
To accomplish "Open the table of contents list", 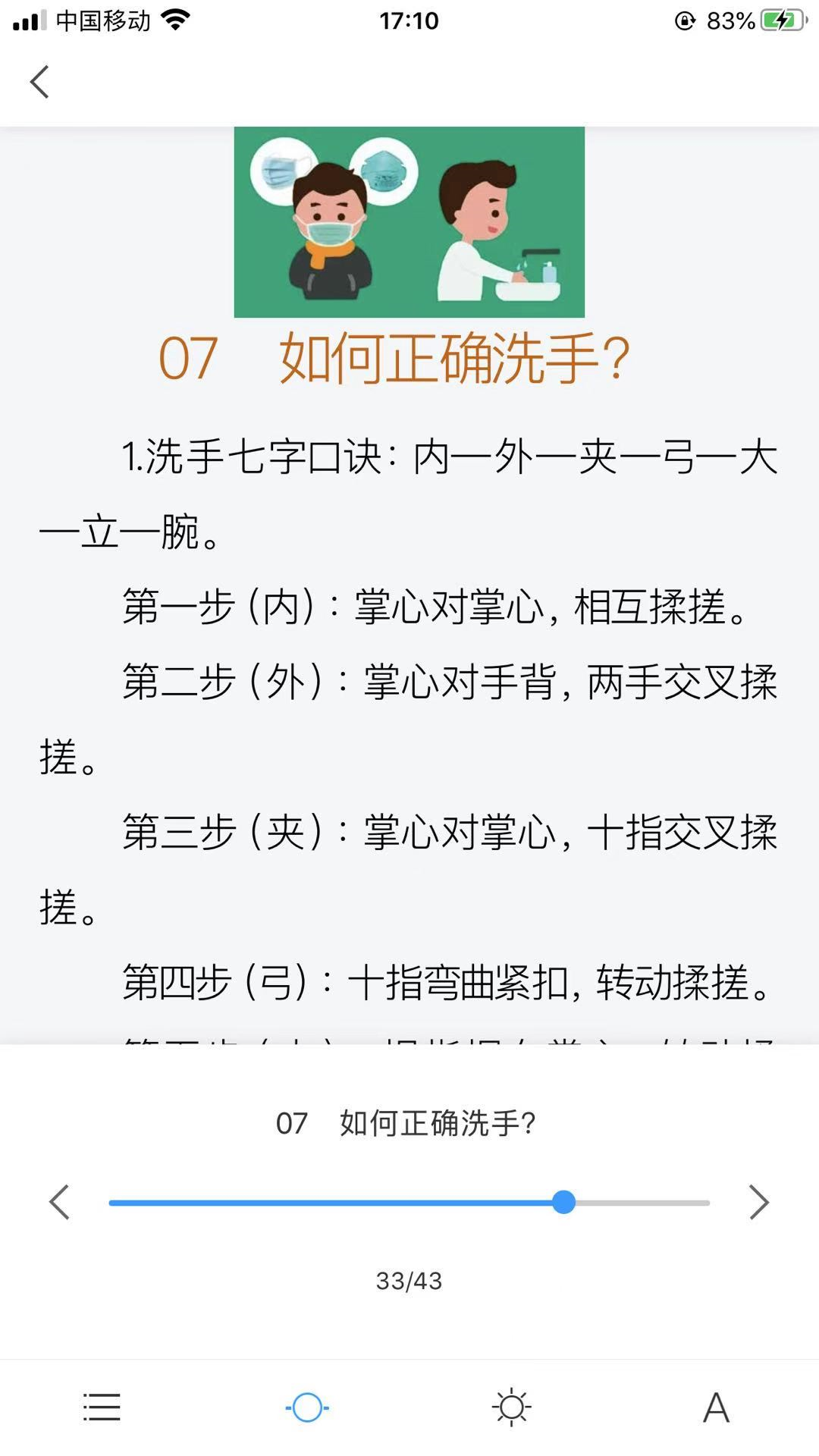I will coord(102,1407).
